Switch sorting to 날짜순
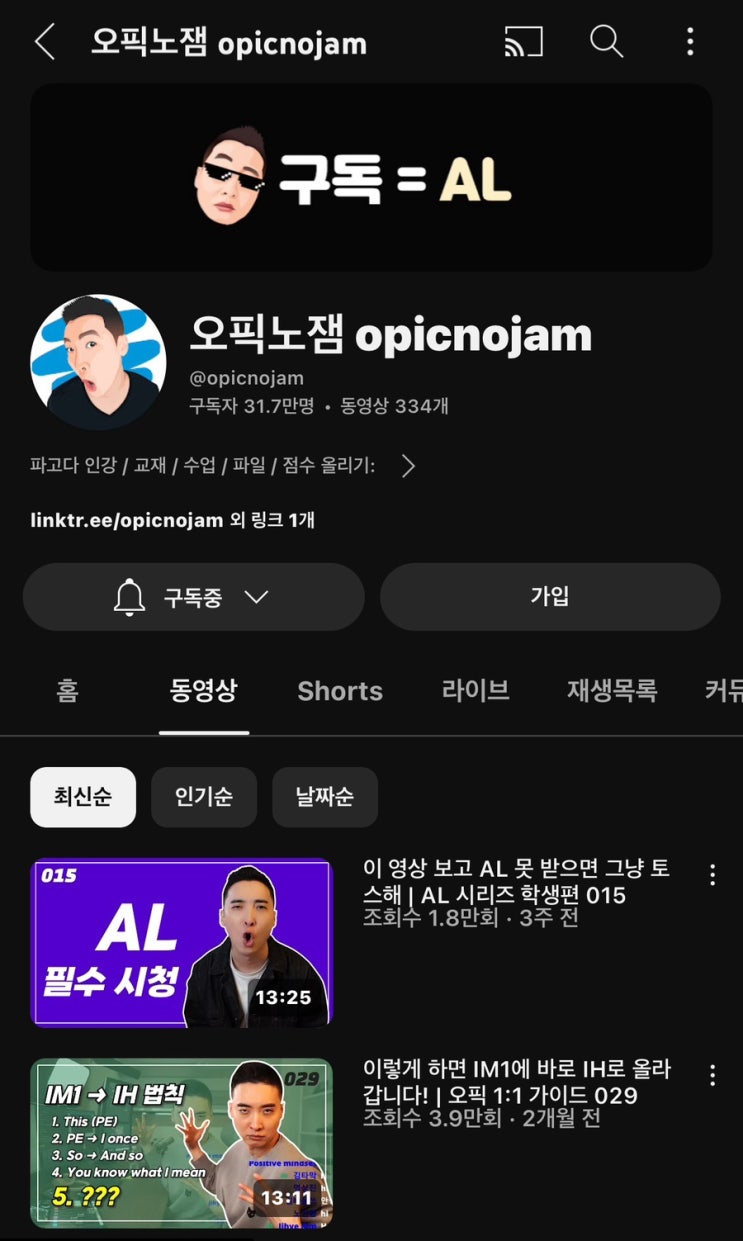This screenshot has height=1241, width=743. pos(324,797)
